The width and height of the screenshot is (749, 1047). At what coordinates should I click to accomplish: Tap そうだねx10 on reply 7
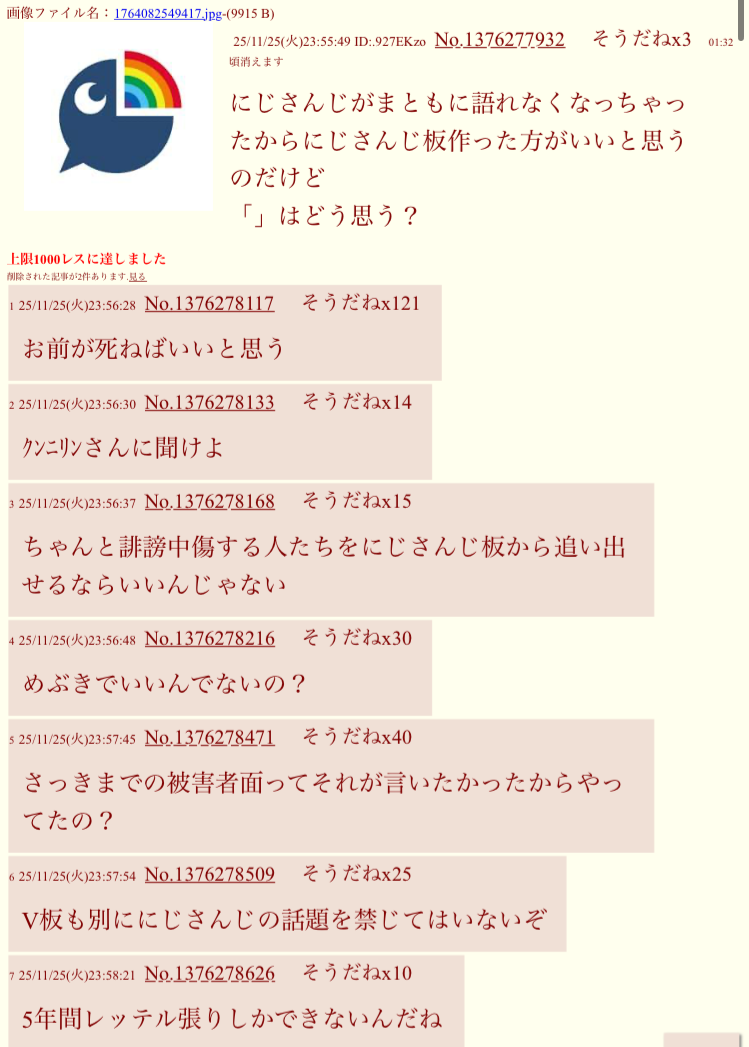click(x=356, y=973)
